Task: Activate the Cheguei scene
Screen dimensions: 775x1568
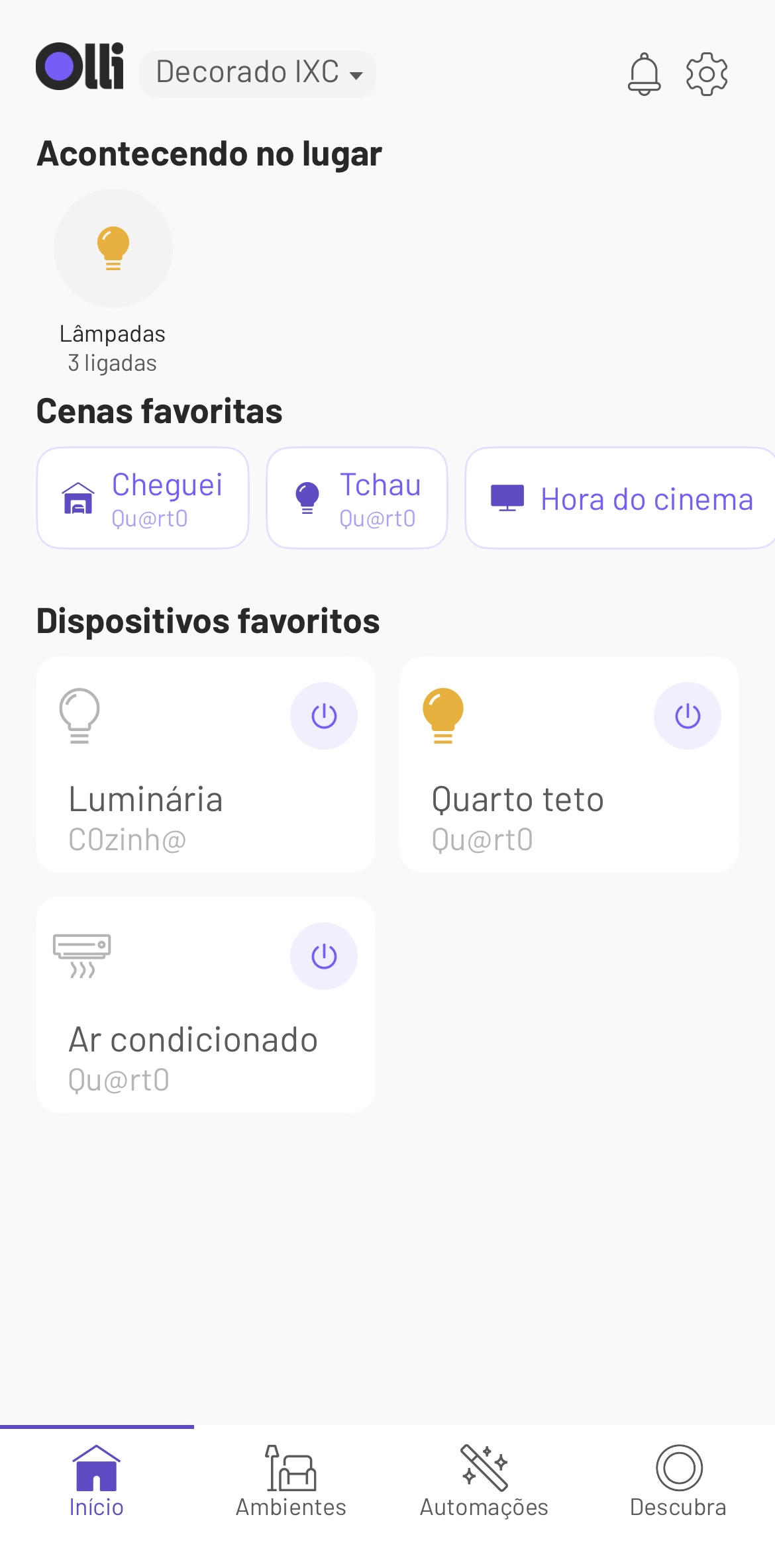Action: 142,498
